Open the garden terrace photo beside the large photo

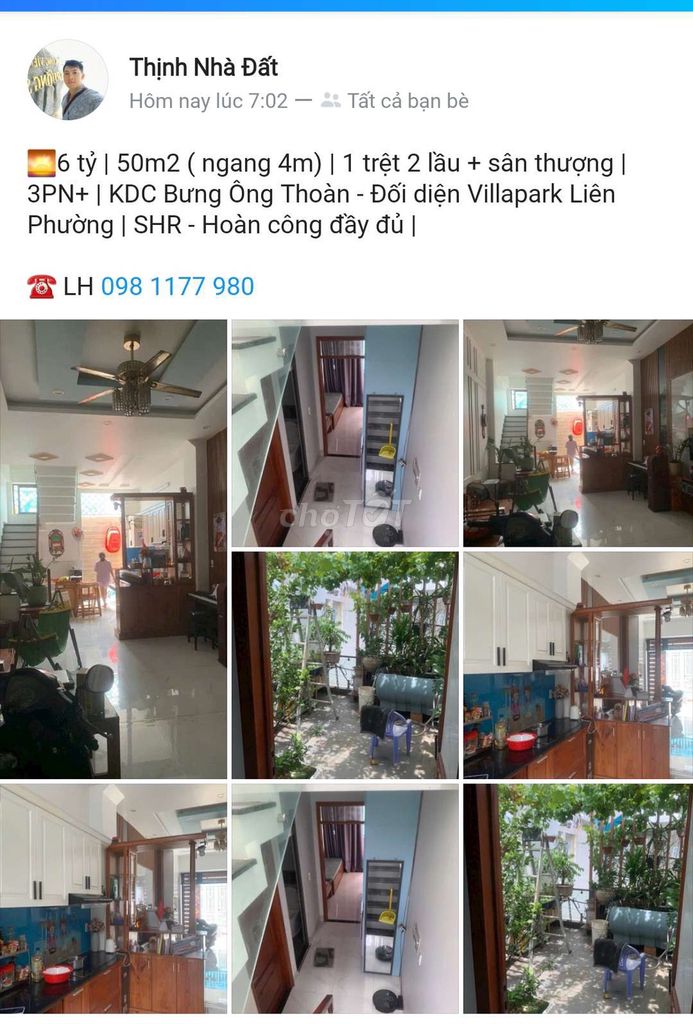pyautogui.click(x=345, y=664)
